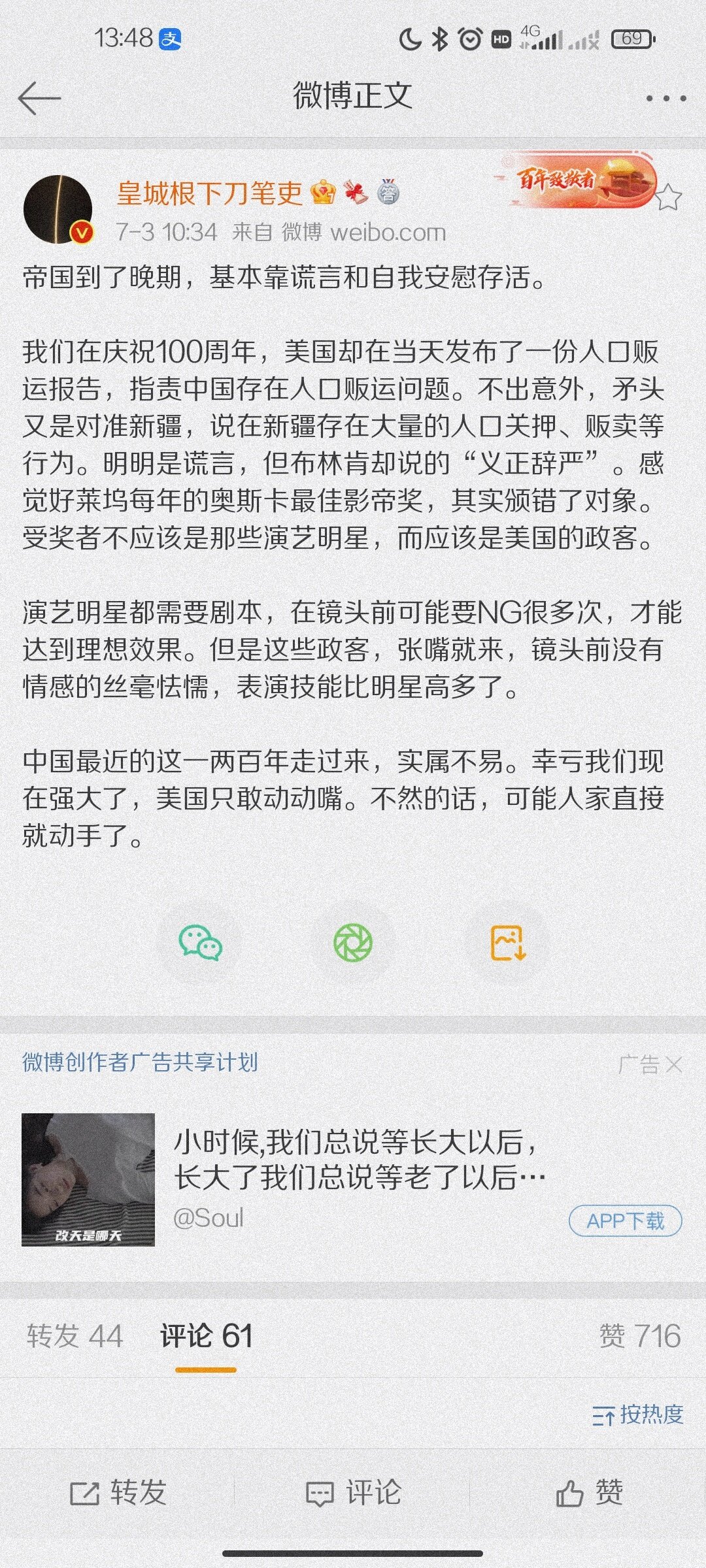Change comment sorting via 按热度
Screen dimensions: 706x1568
(x=637, y=1415)
